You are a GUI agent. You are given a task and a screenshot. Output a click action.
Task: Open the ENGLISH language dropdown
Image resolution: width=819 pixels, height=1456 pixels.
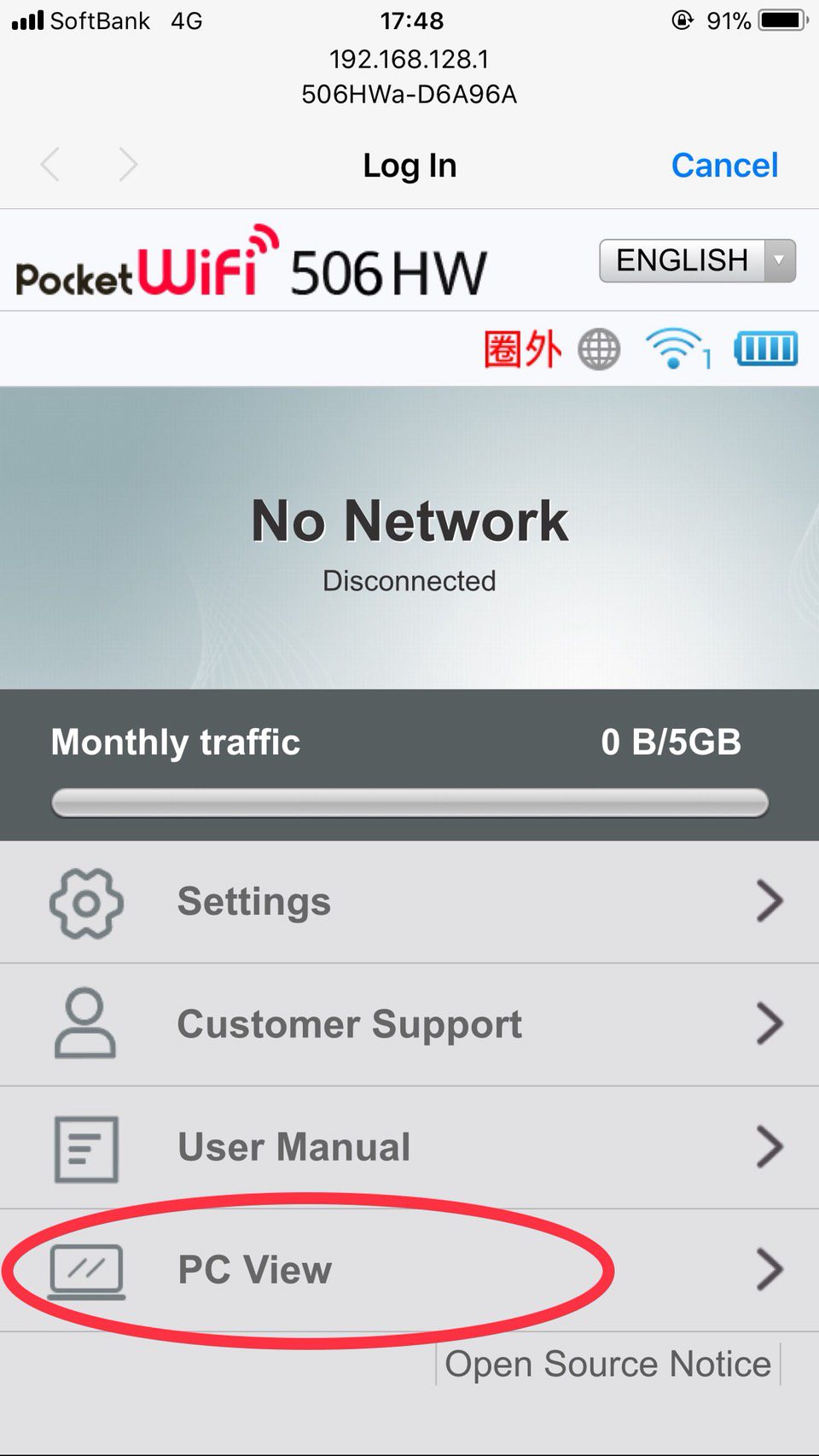click(697, 261)
